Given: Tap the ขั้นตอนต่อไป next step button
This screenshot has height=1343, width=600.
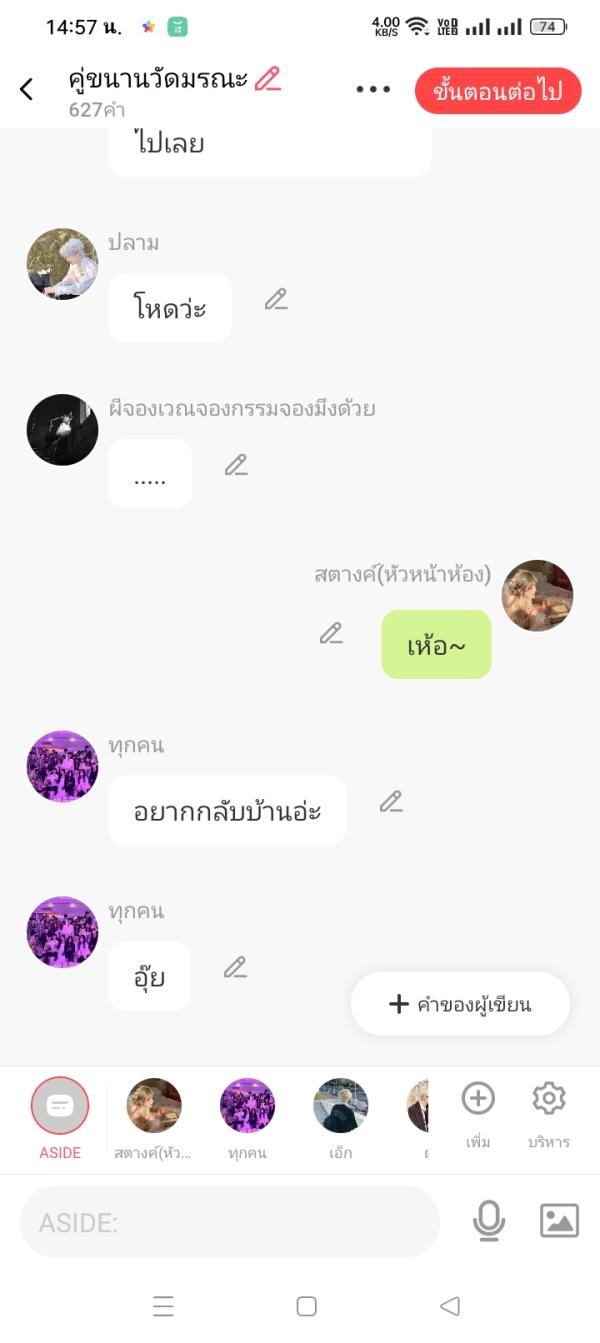Looking at the screenshot, I should [497, 91].
